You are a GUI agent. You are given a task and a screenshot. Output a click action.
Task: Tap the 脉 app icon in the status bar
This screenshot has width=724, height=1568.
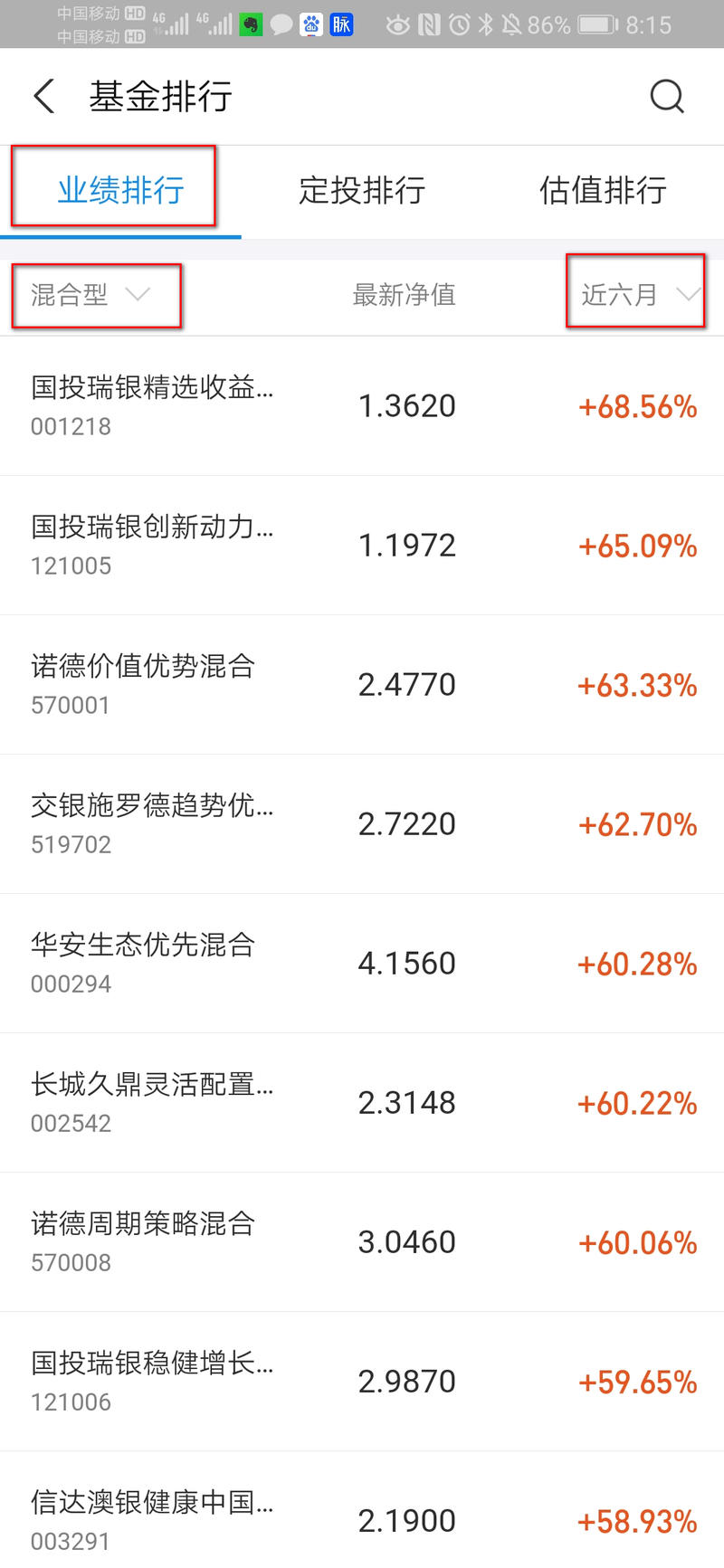tap(342, 24)
